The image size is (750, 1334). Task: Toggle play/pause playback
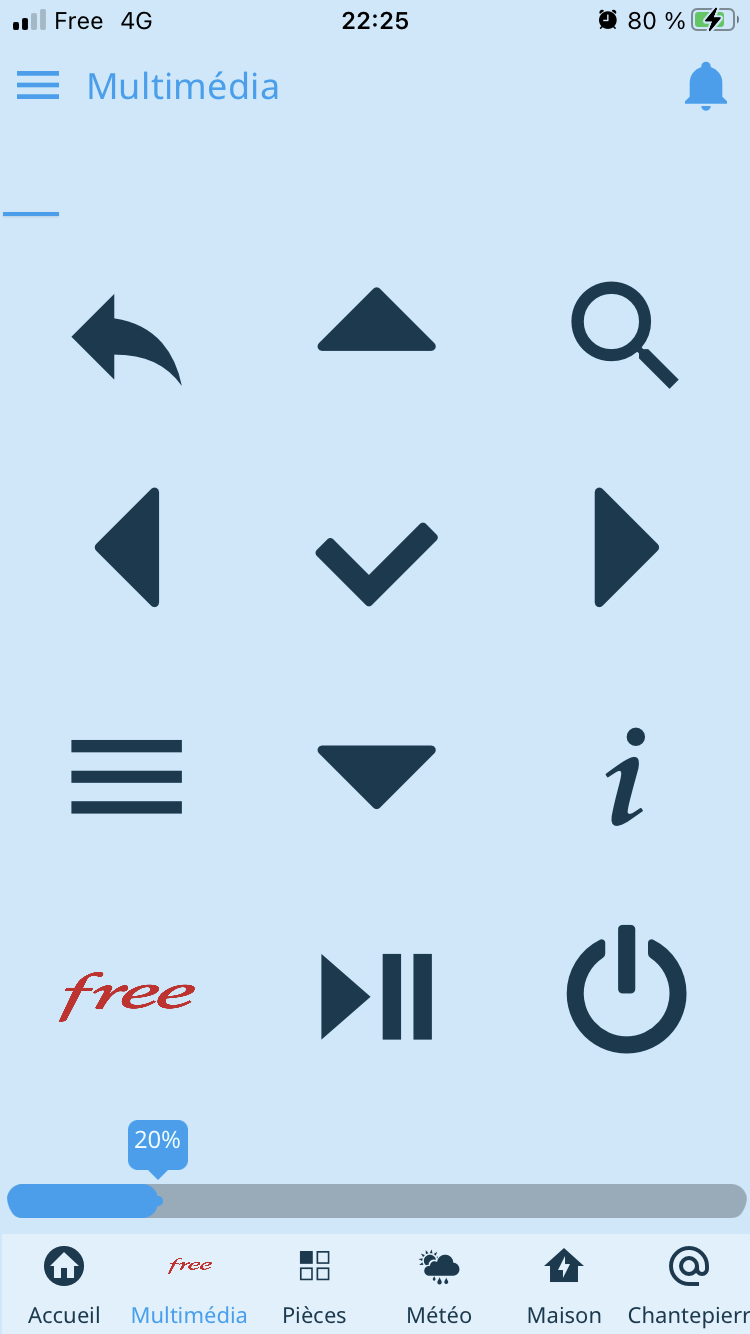376,997
